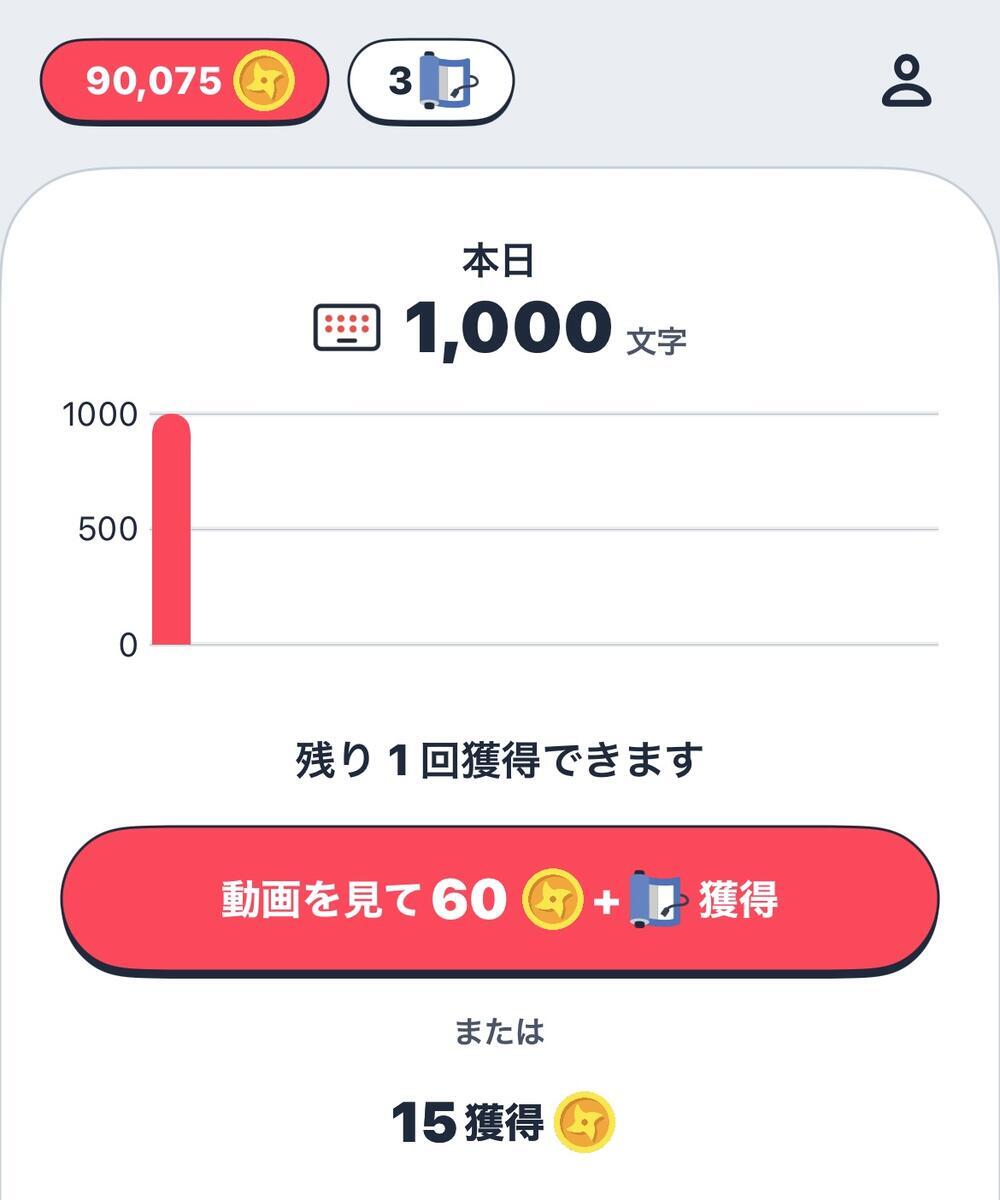Image resolution: width=1000 pixels, height=1200 pixels.
Task: Tap the 500 gridline label on the chart
Action: pyautogui.click(x=110, y=527)
